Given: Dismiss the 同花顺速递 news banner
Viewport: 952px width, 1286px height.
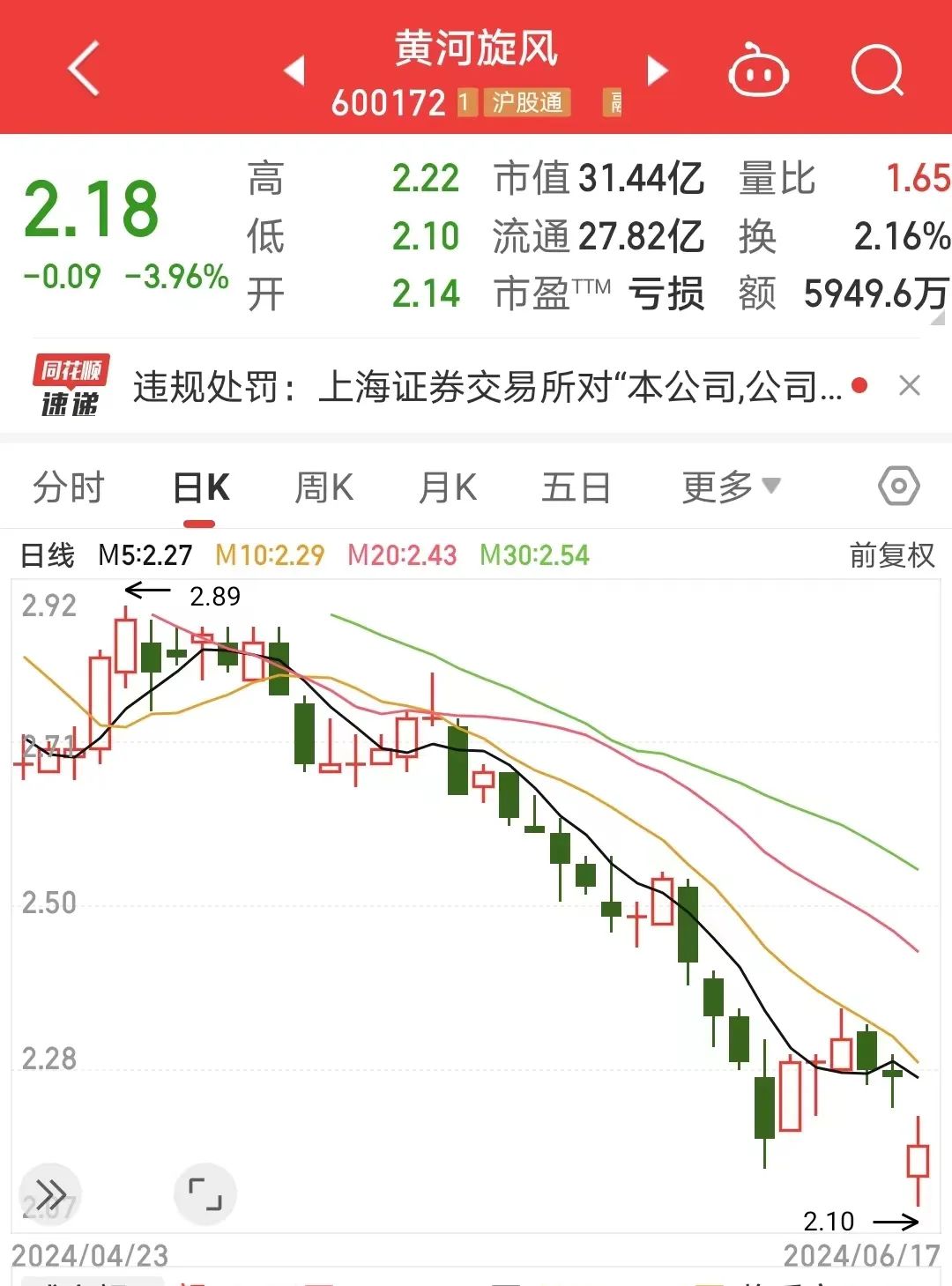Looking at the screenshot, I should click(909, 385).
